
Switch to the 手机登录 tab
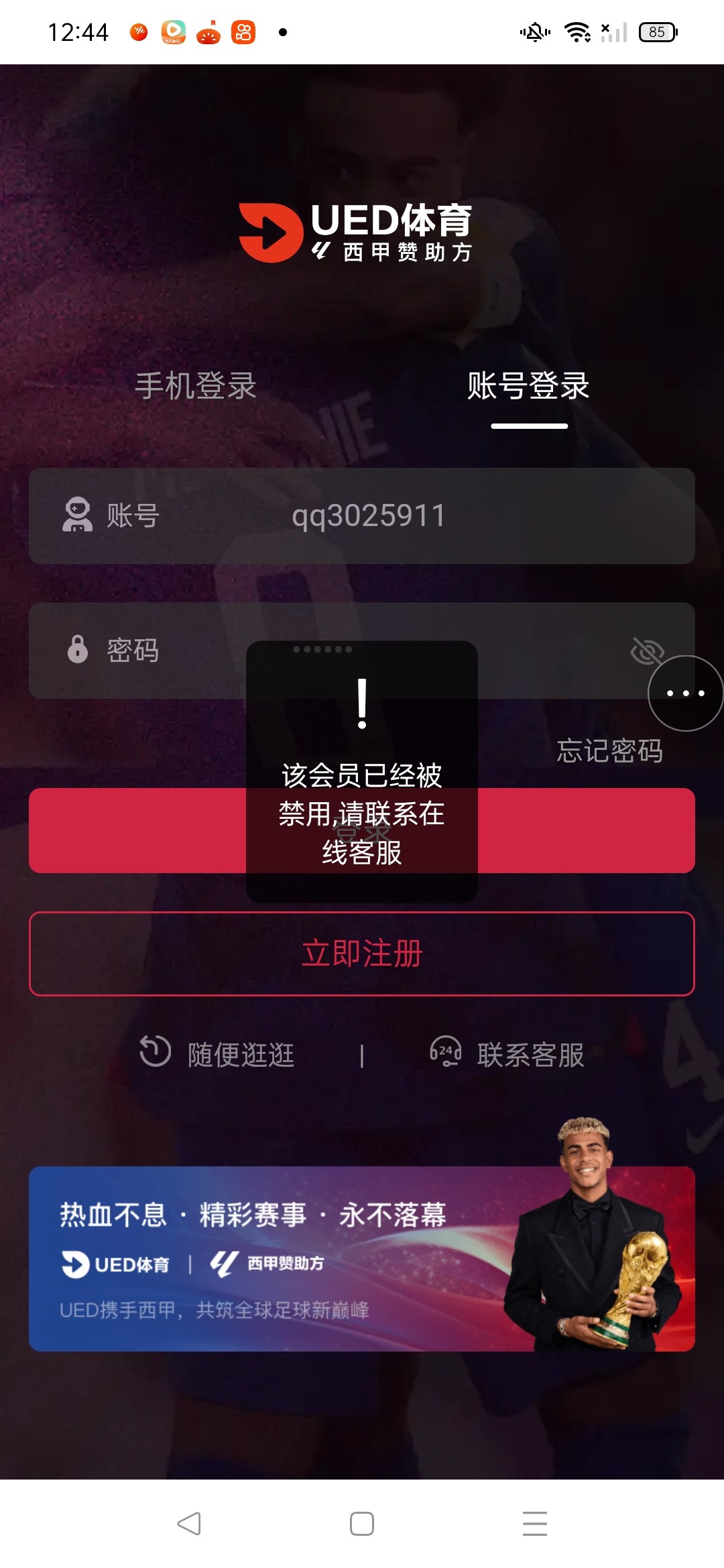[195, 386]
